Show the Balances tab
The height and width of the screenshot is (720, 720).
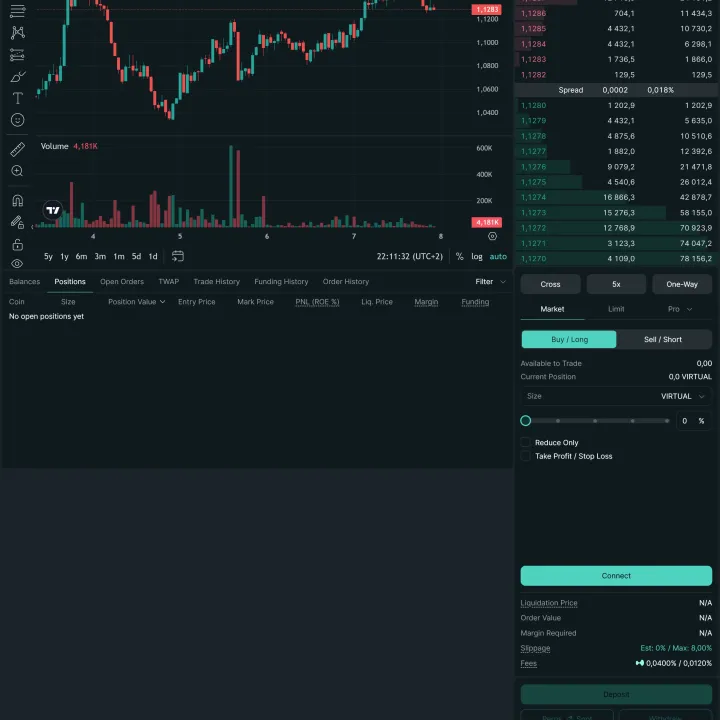(25, 282)
